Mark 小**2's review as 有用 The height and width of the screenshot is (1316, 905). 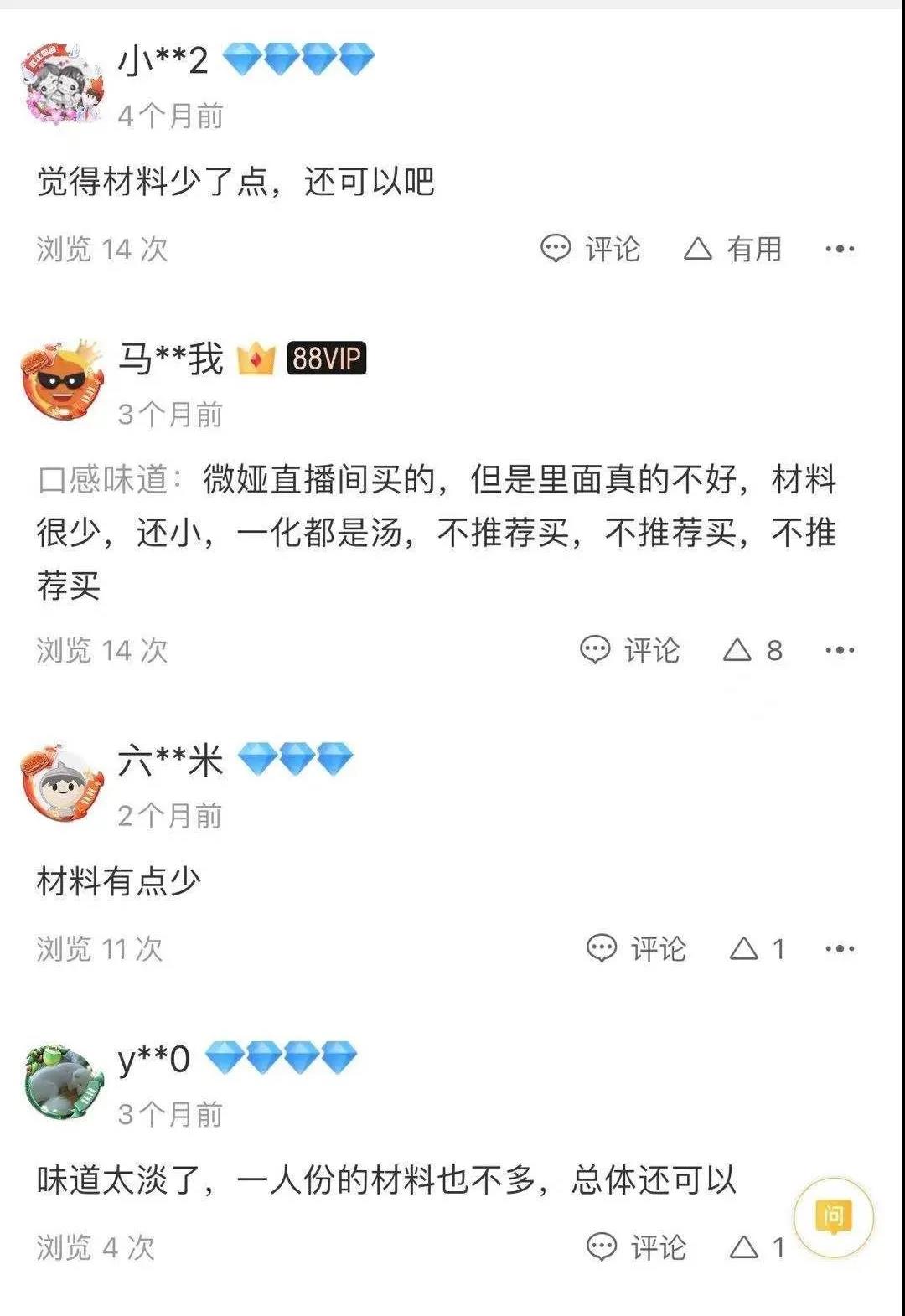click(x=733, y=249)
